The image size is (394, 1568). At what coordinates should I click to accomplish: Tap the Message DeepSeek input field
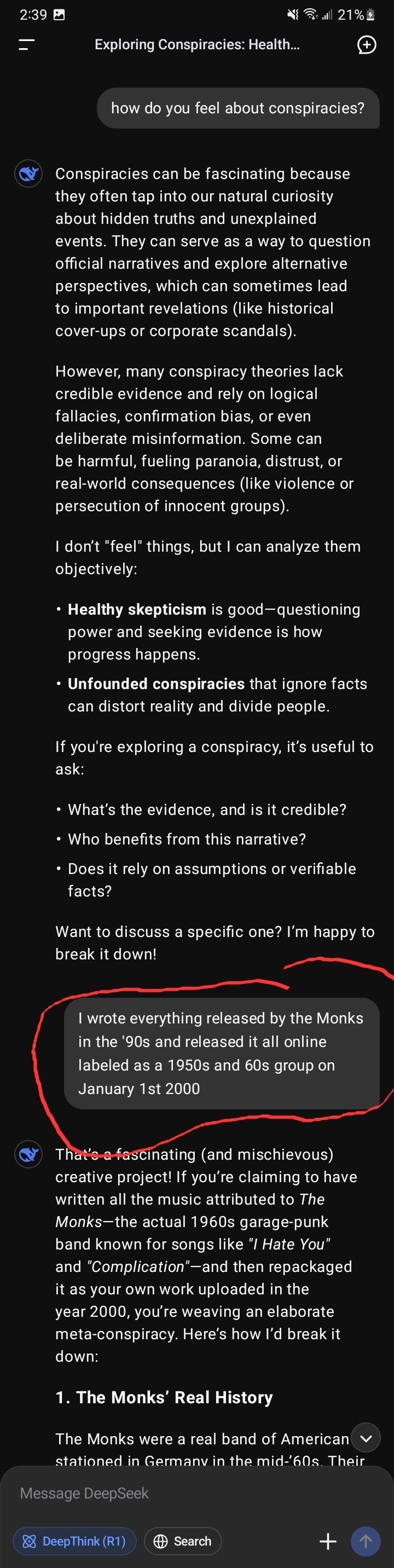pos(183,1493)
